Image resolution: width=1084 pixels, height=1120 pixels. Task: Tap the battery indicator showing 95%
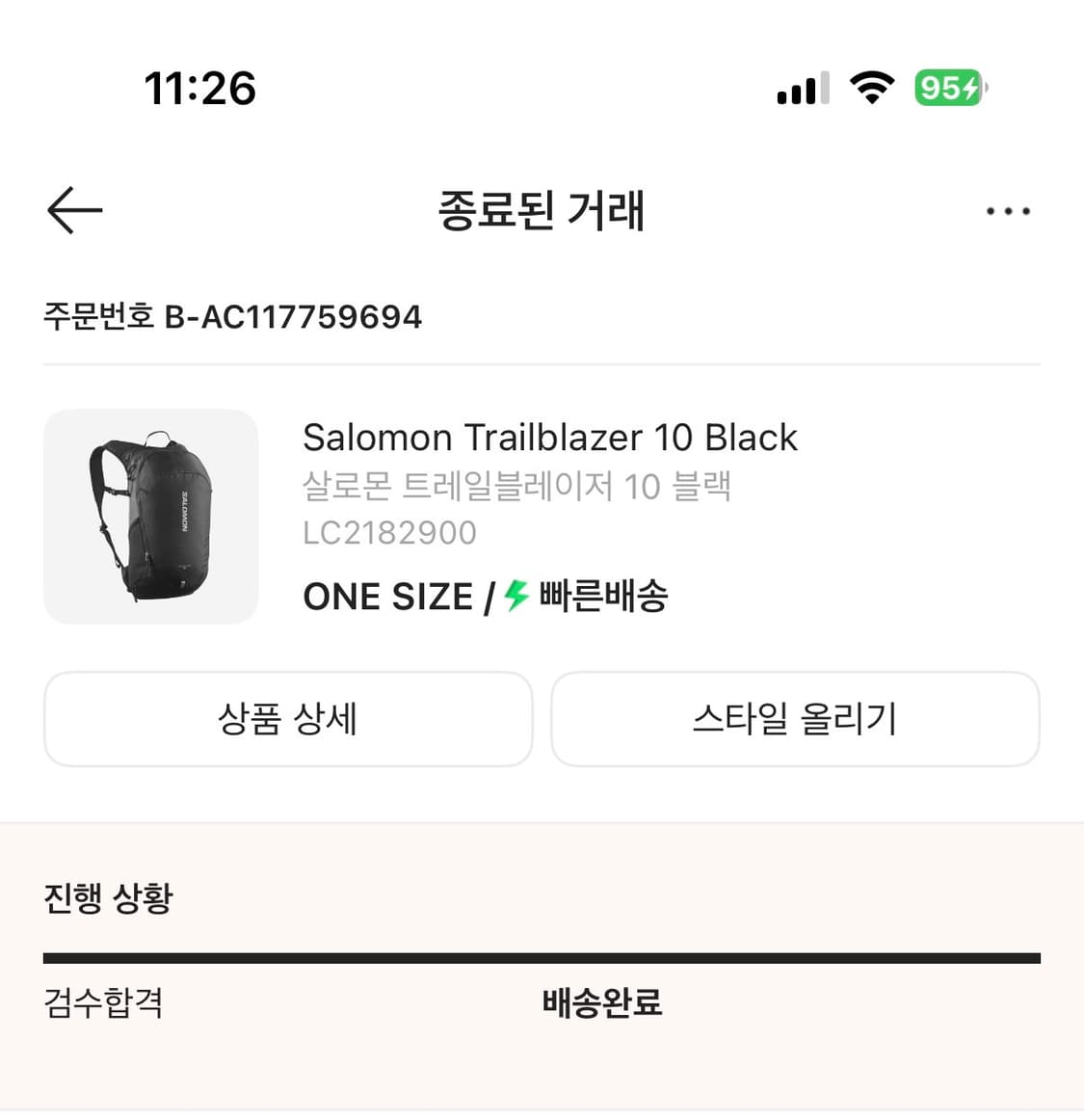pos(949,87)
